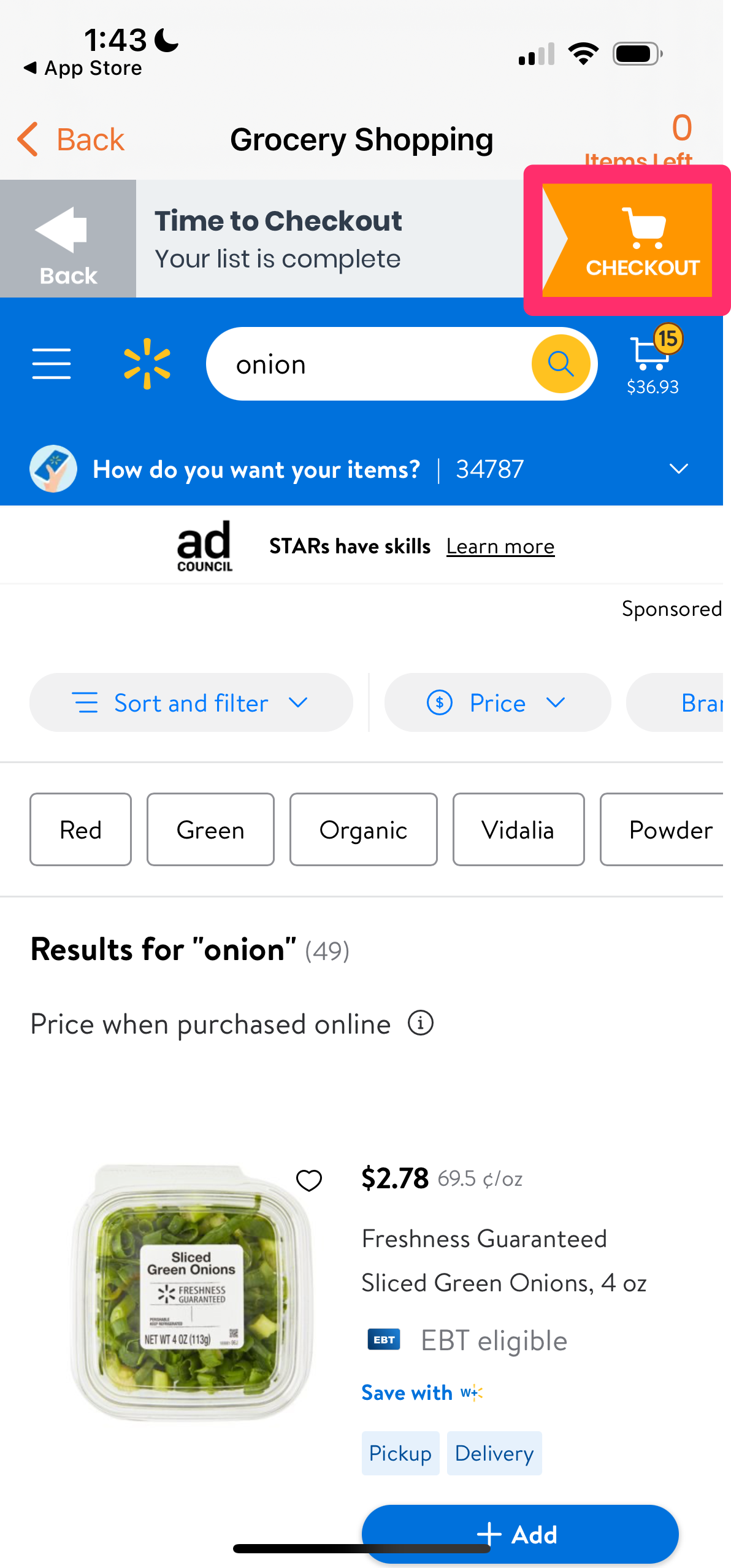
Task: Select the Organic chip
Action: pyautogui.click(x=363, y=829)
